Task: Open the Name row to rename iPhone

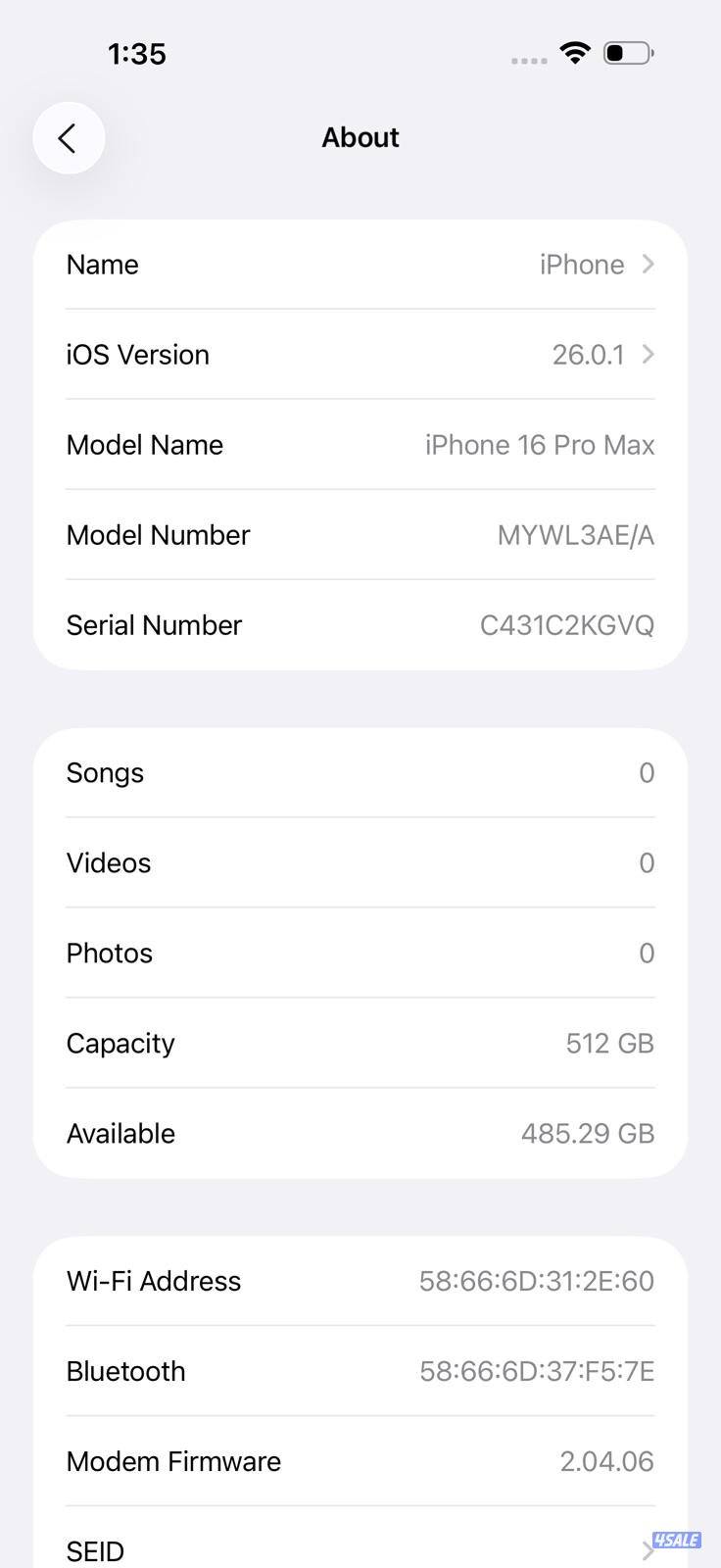Action: (360, 264)
